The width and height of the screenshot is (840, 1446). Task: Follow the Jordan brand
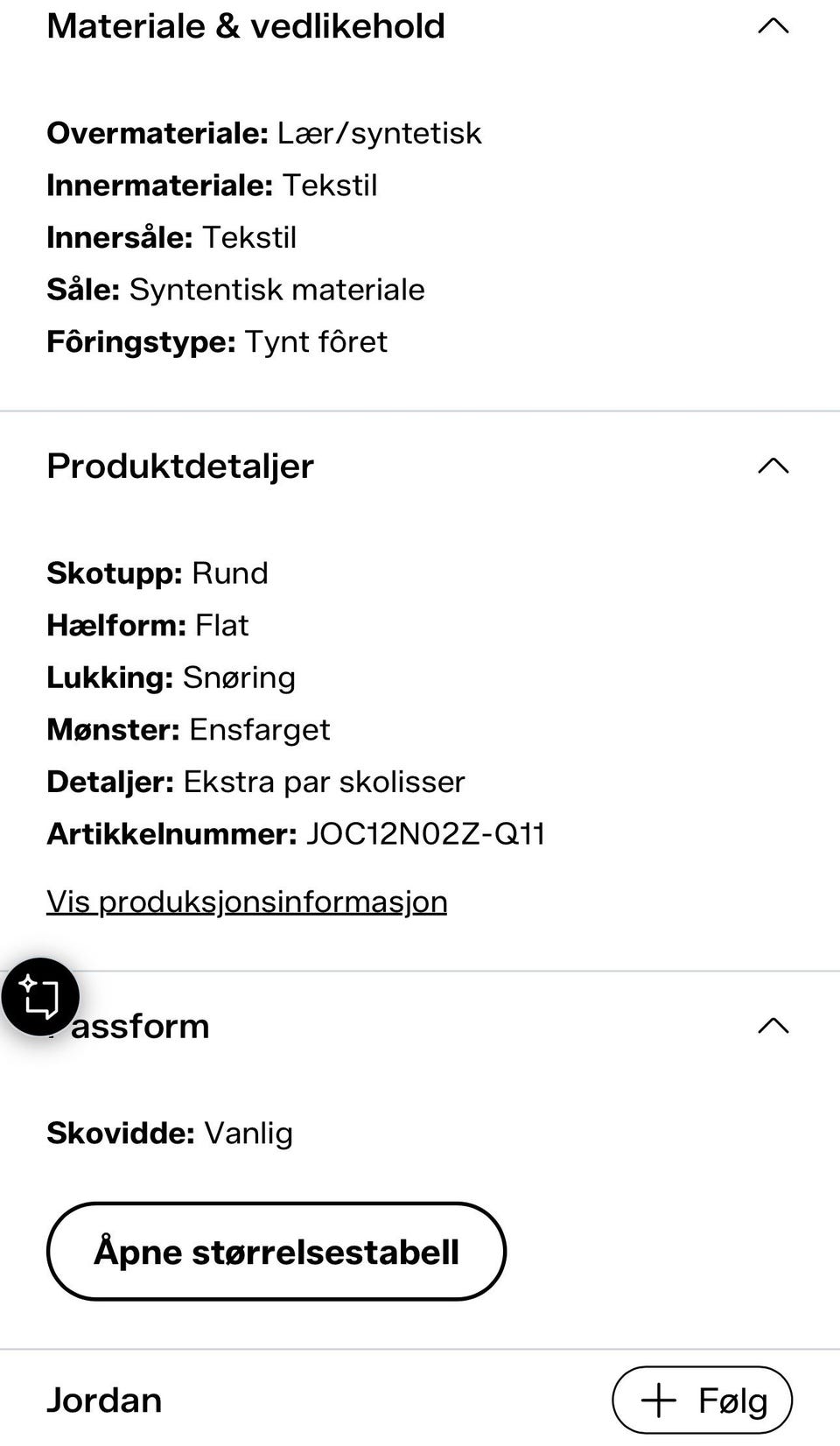[x=703, y=1400]
